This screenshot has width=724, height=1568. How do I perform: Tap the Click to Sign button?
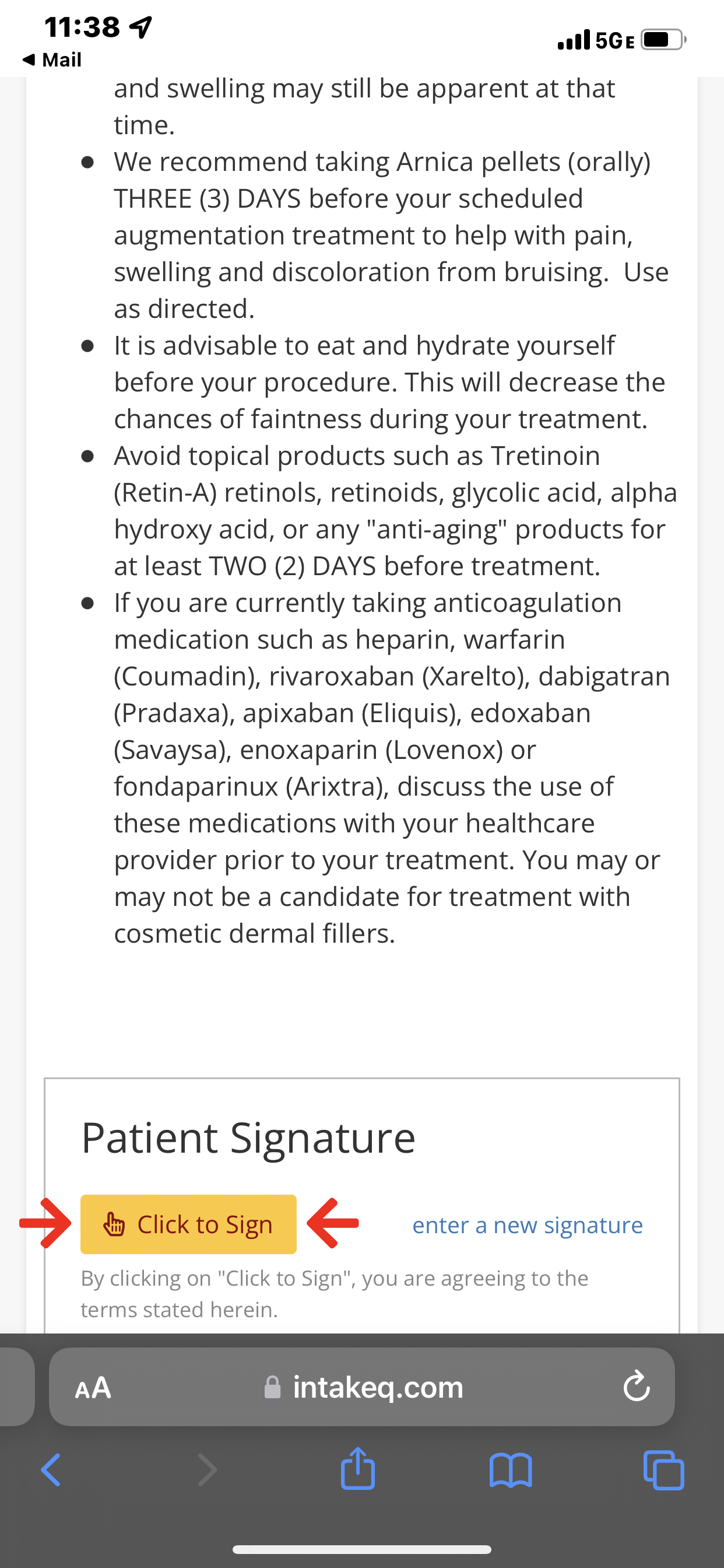click(189, 1224)
